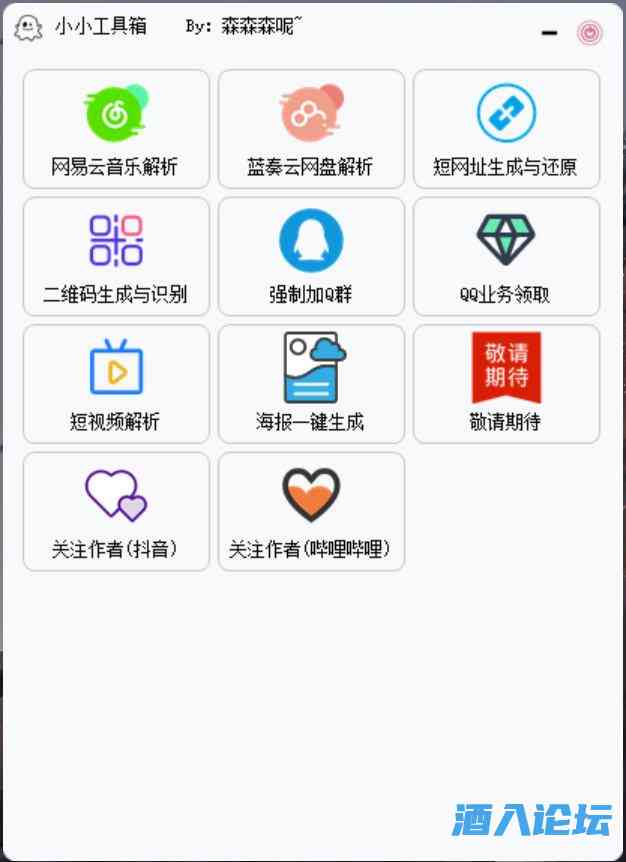Open 短网址生成与还原
Viewport: 626px width, 862px height.
pyautogui.click(x=506, y=129)
